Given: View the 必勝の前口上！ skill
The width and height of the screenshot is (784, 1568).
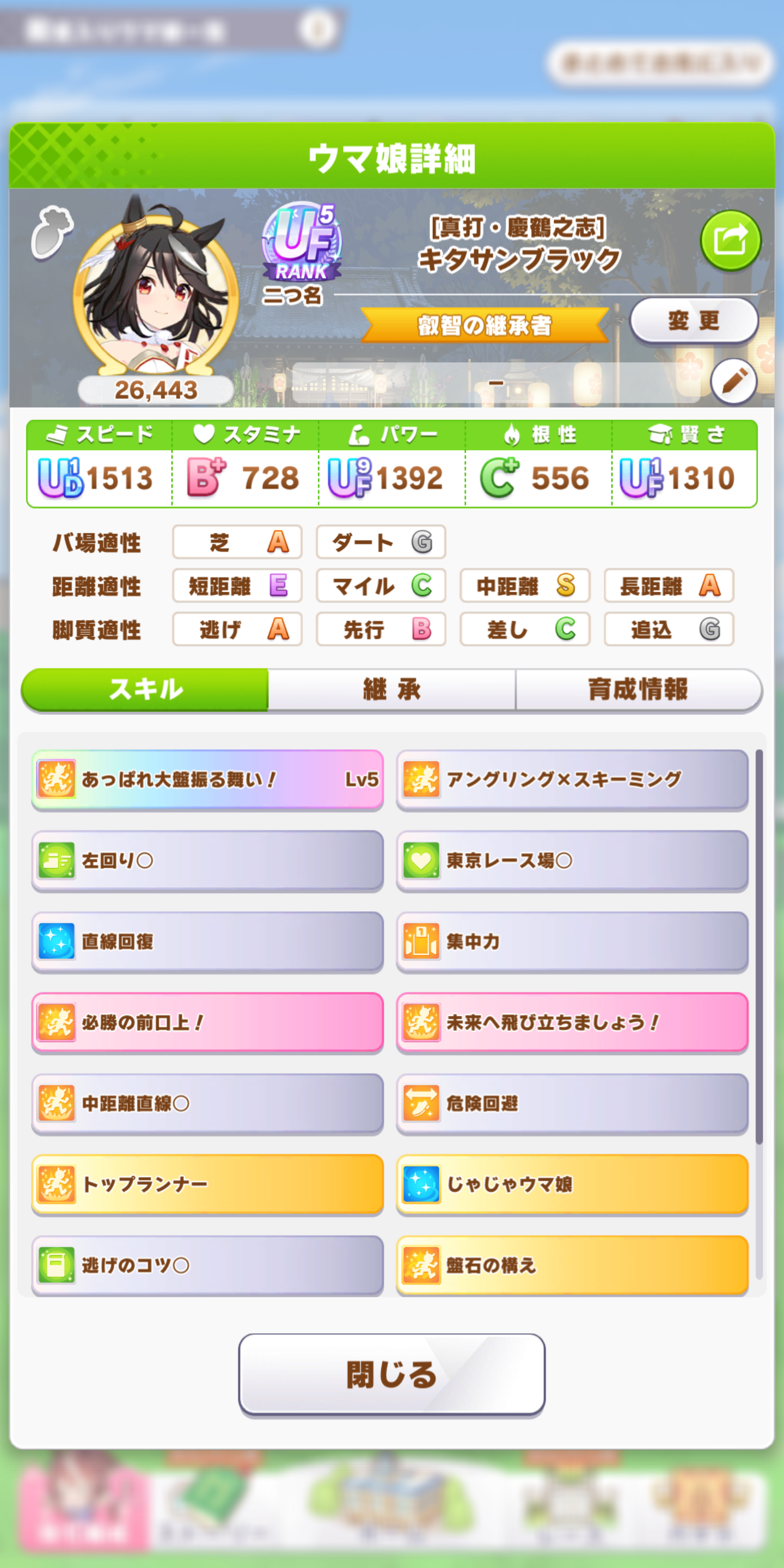Looking at the screenshot, I should pyautogui.click(x=207, y=1022).
